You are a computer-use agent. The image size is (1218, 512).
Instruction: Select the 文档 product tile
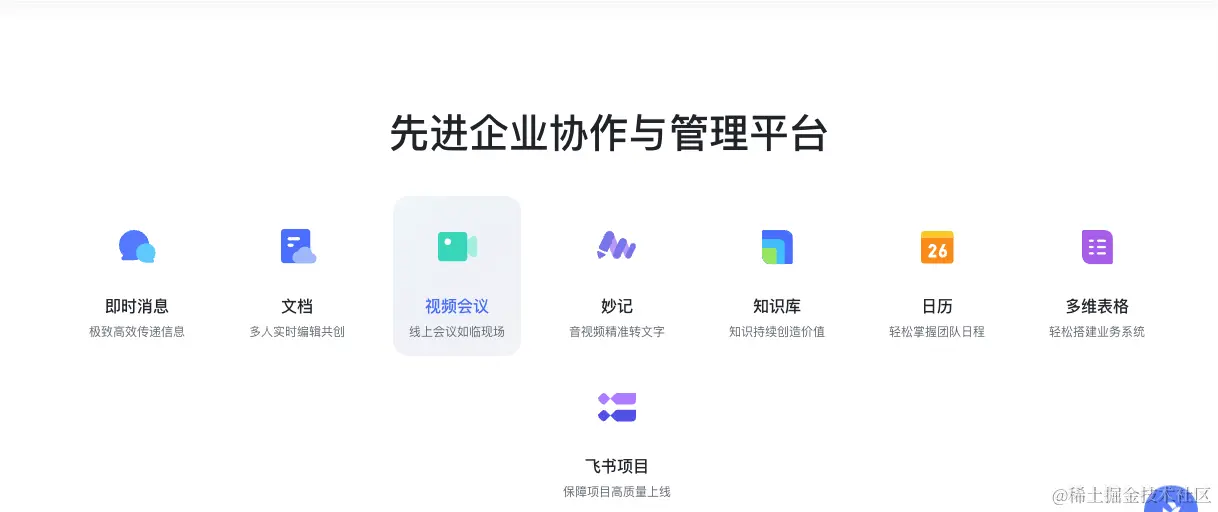[297, 277]
